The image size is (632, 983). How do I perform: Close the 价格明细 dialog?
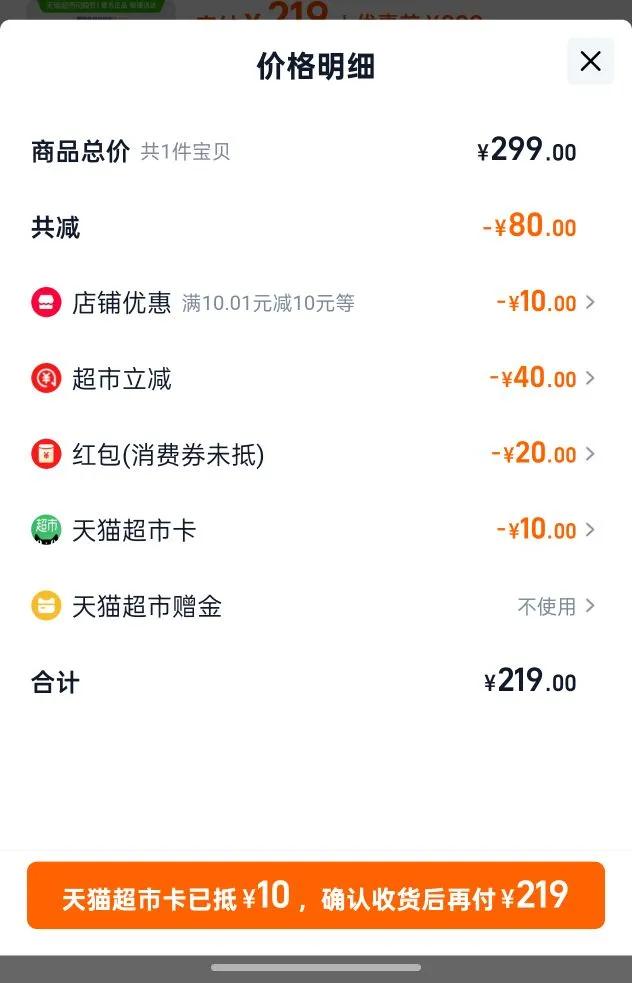[590, 61]
